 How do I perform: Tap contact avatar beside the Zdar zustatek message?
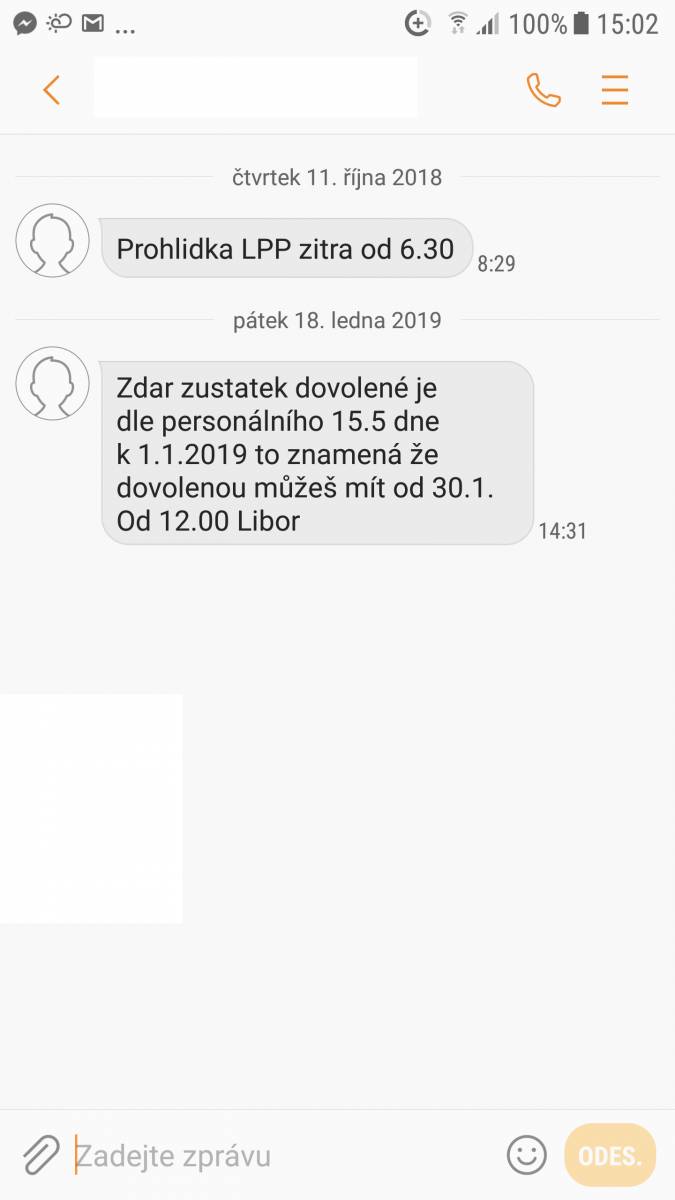[x=53, y=383]
